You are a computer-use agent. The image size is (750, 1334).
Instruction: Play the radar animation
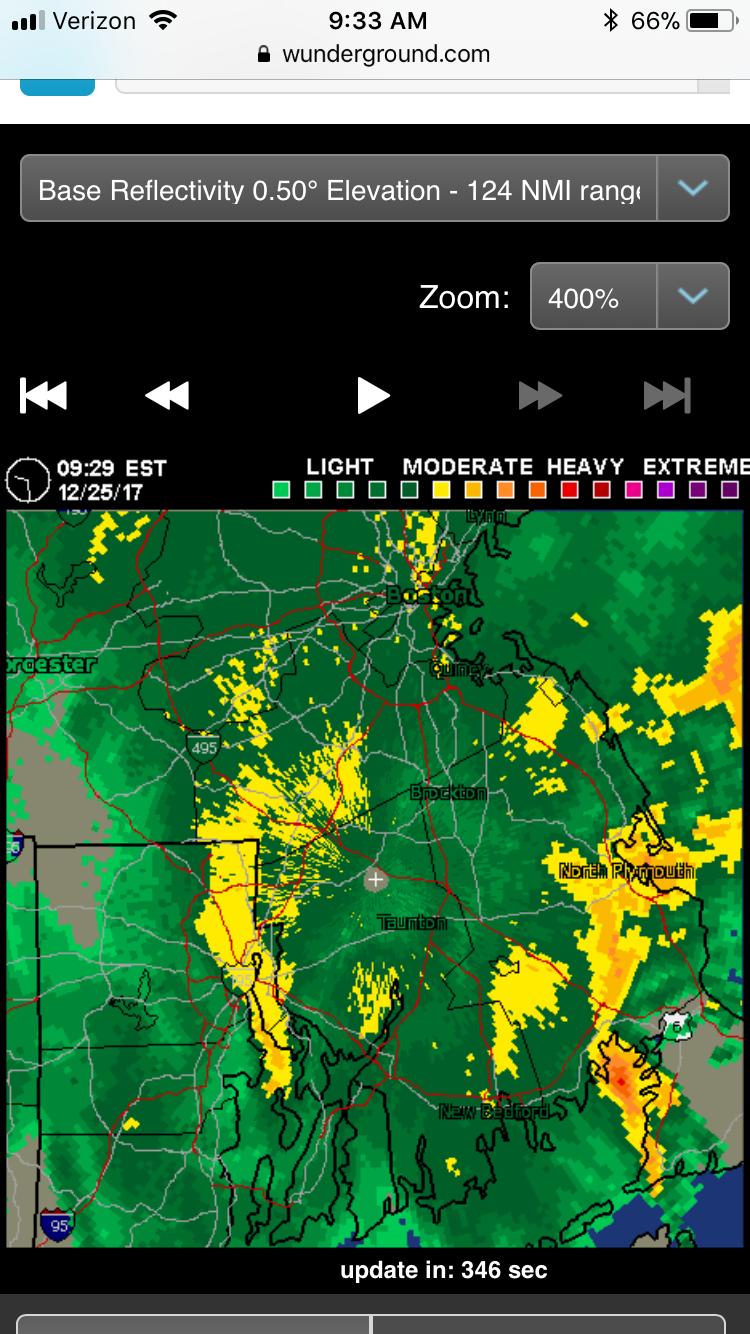pos(373,396)
